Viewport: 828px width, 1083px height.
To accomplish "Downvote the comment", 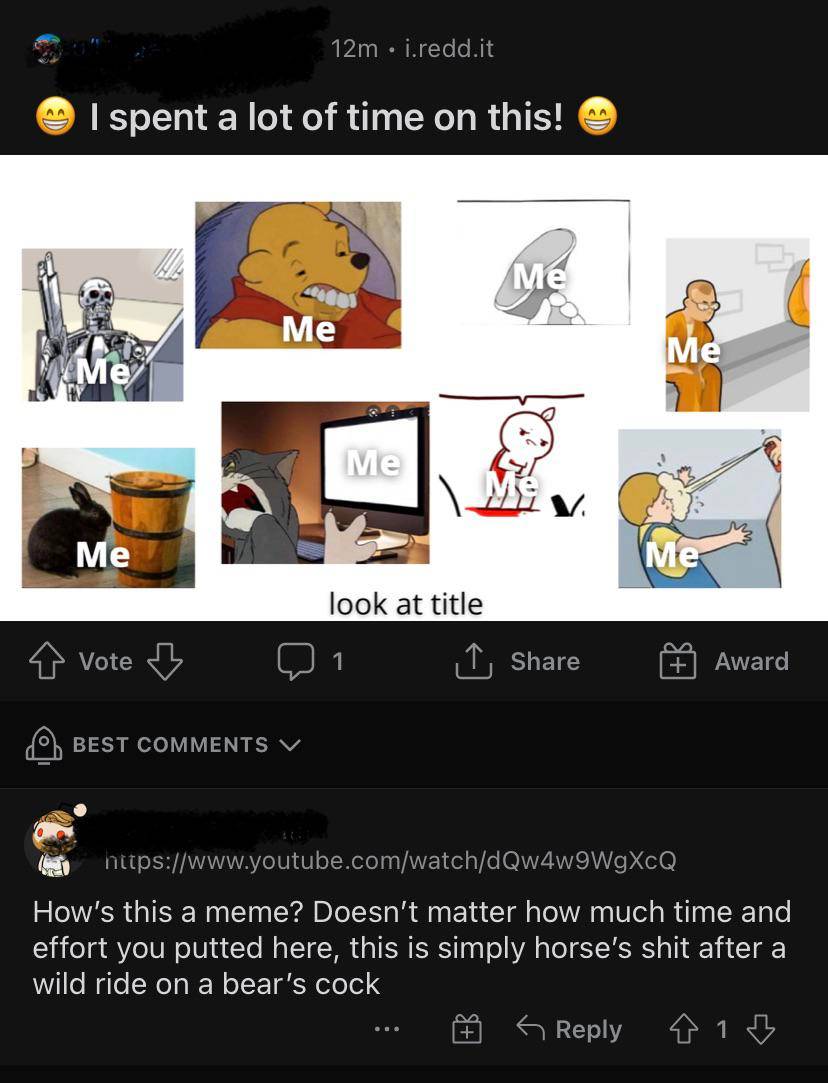I will point(762,1029).
